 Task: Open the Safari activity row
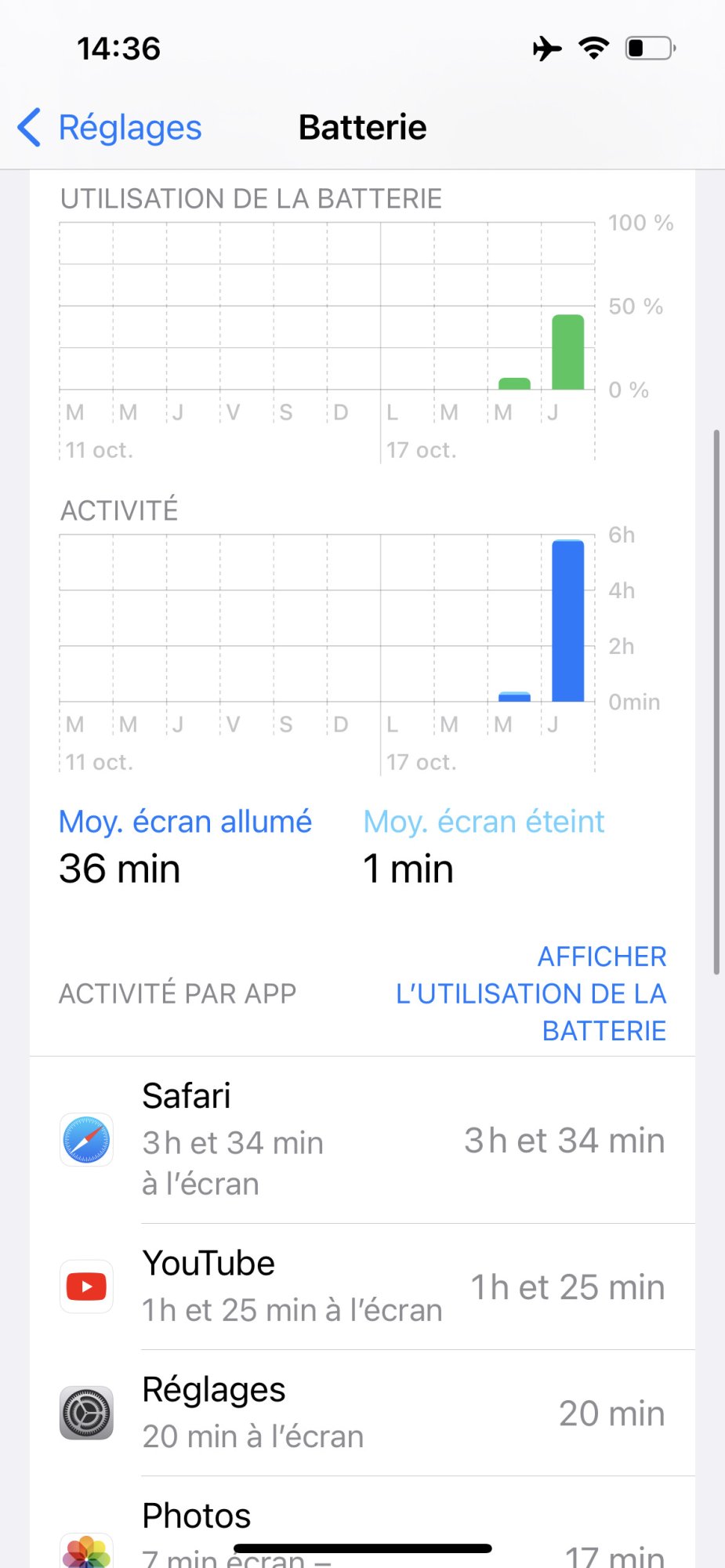362,1140
